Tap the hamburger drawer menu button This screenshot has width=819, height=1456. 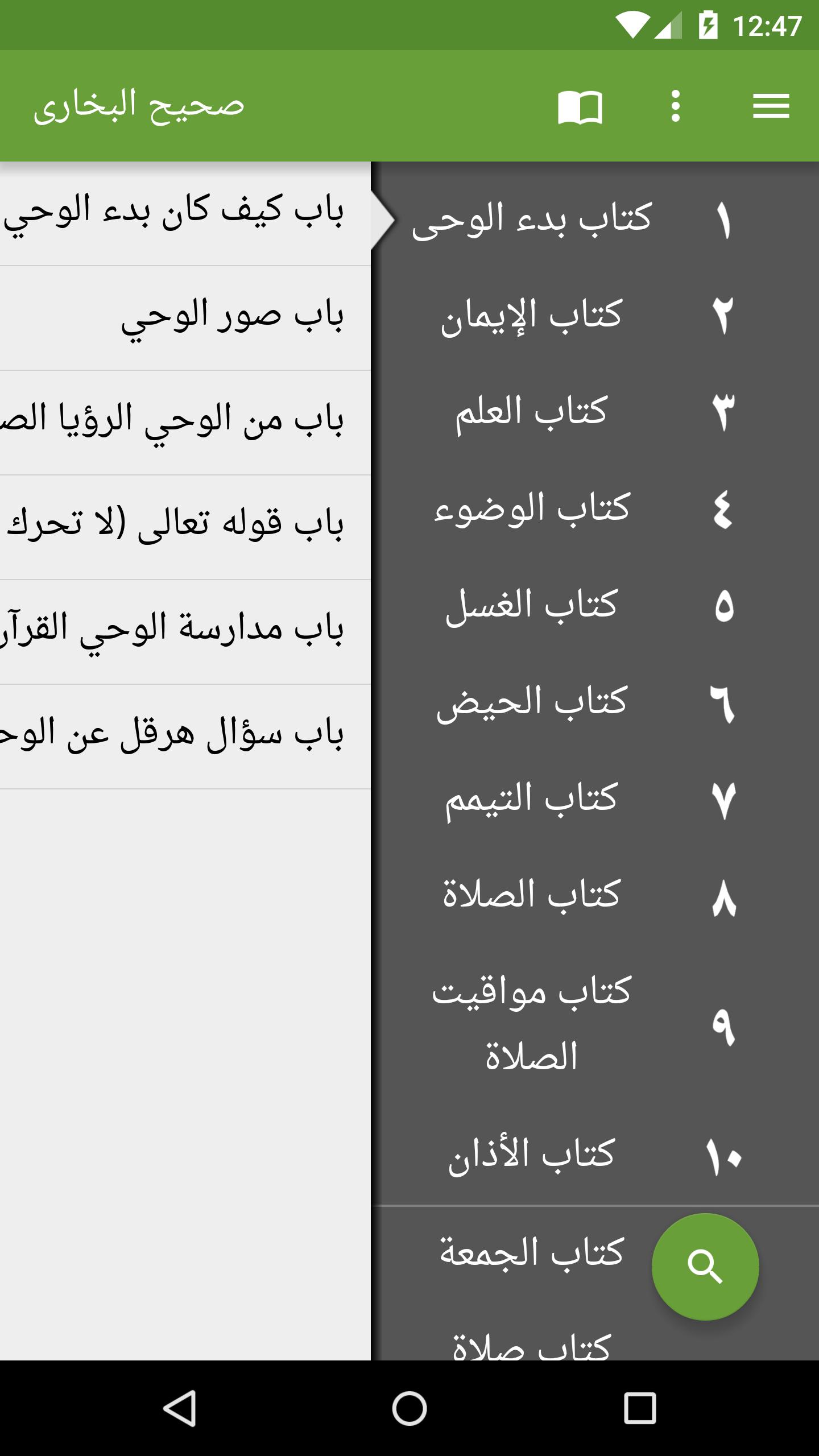771,106
